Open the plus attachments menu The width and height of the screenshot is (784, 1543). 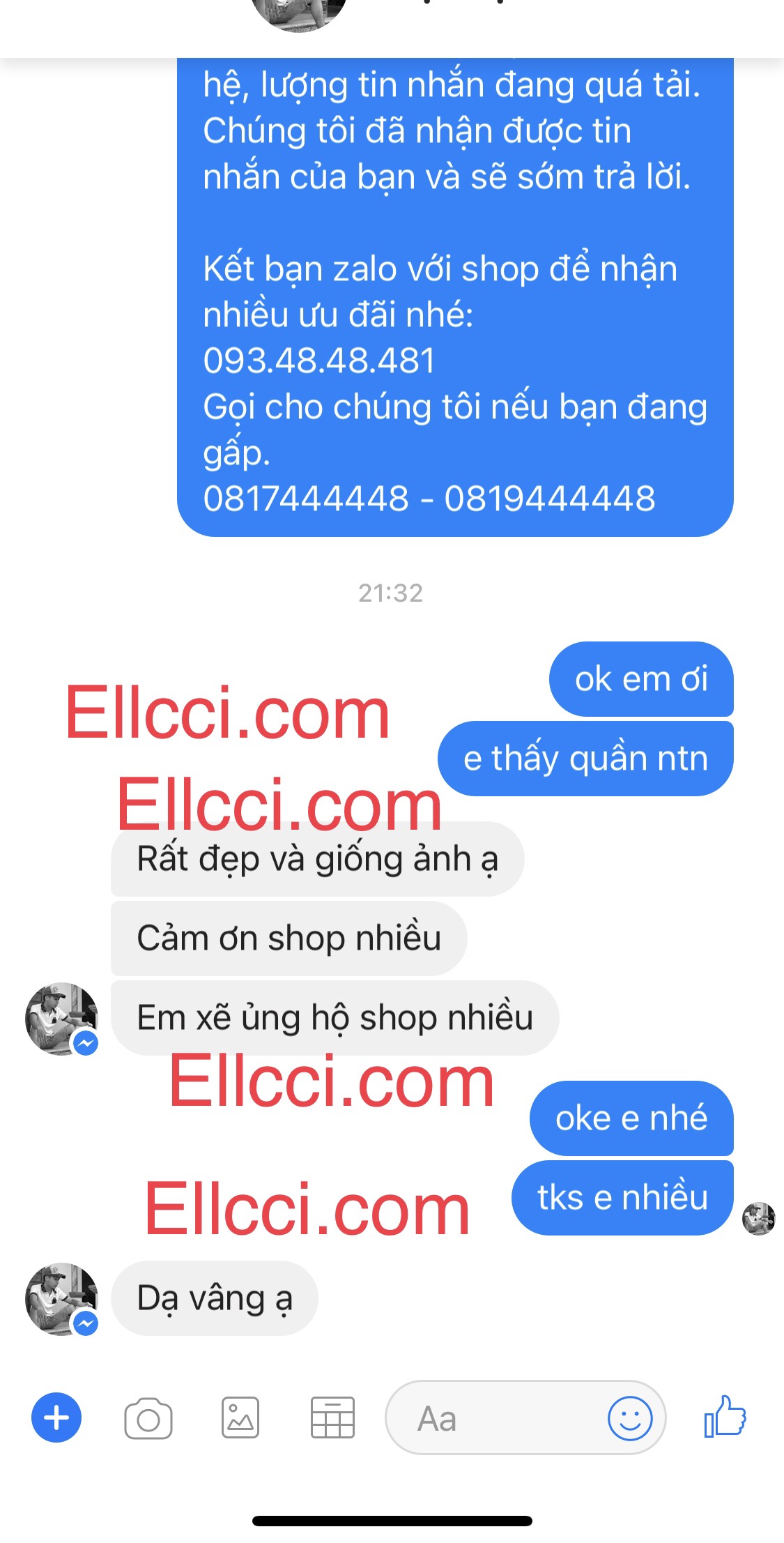coord(56,1417)
